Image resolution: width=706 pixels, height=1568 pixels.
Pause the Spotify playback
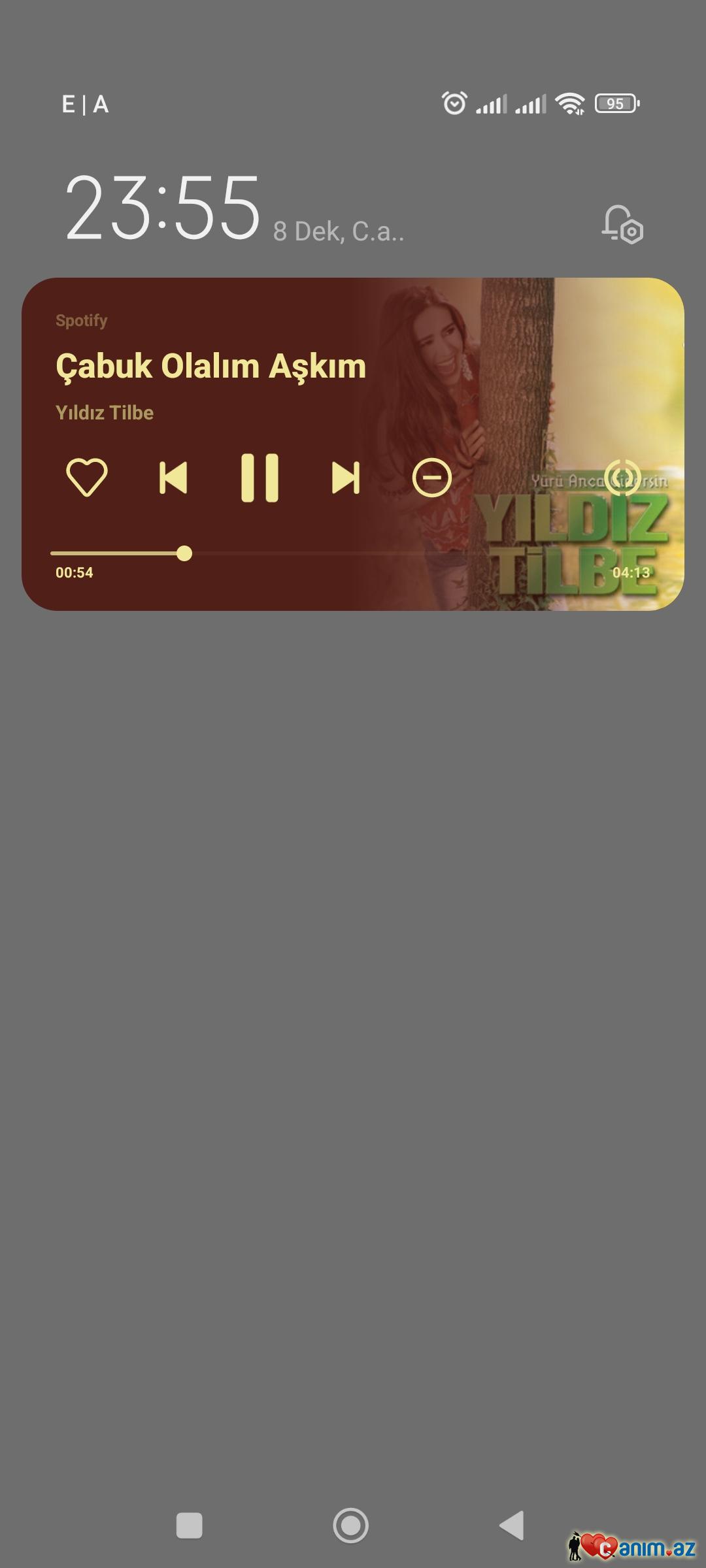(260, 478)
